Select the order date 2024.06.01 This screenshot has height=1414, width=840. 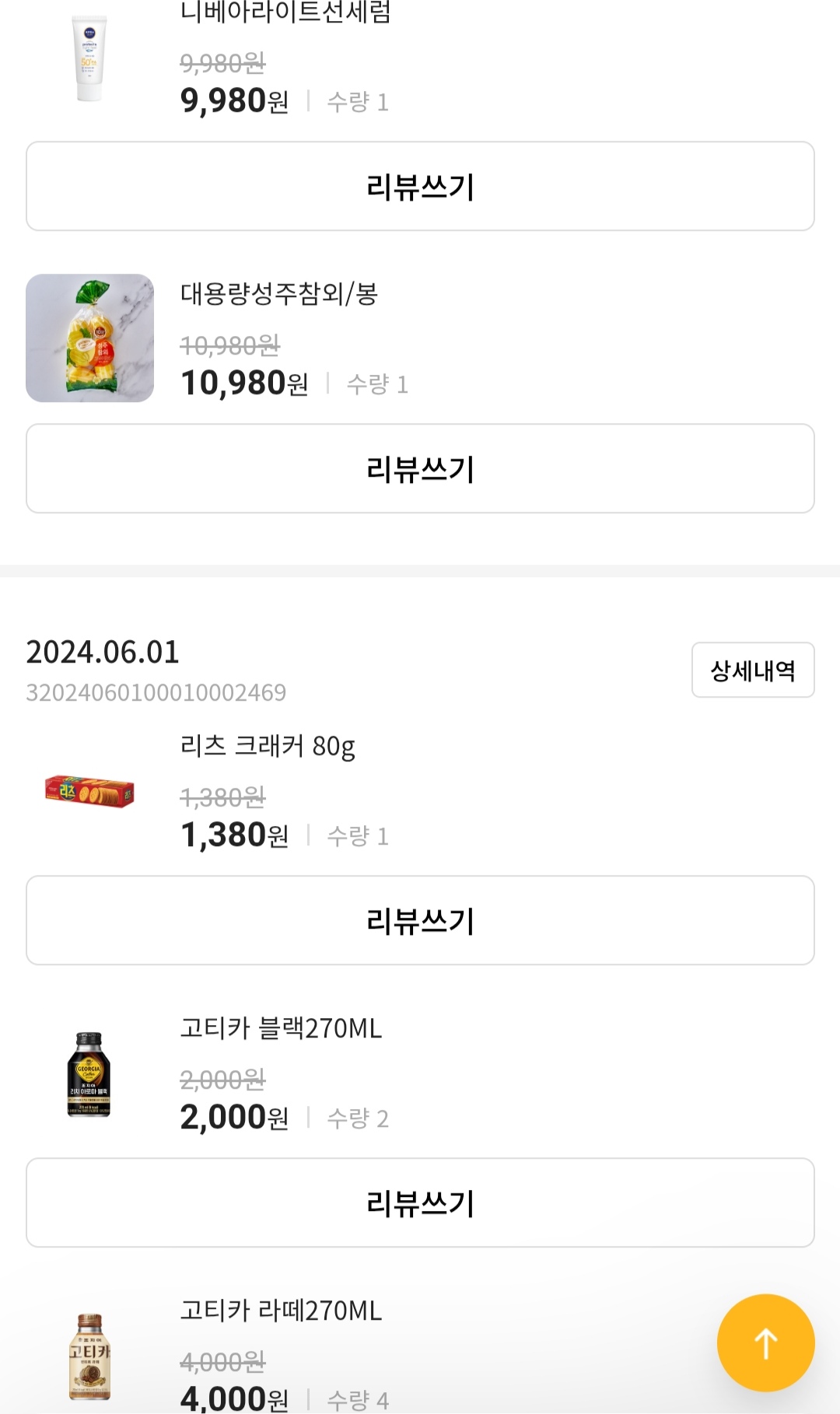click(101, 654)
